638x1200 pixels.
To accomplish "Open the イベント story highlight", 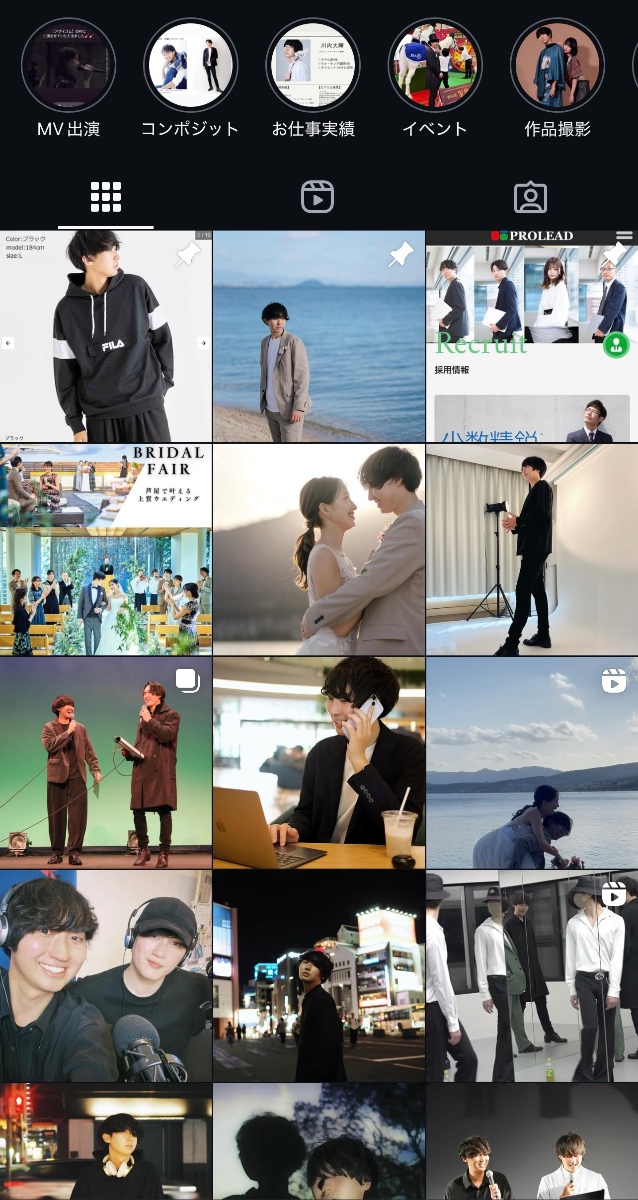I will click(x=435, y=65).
